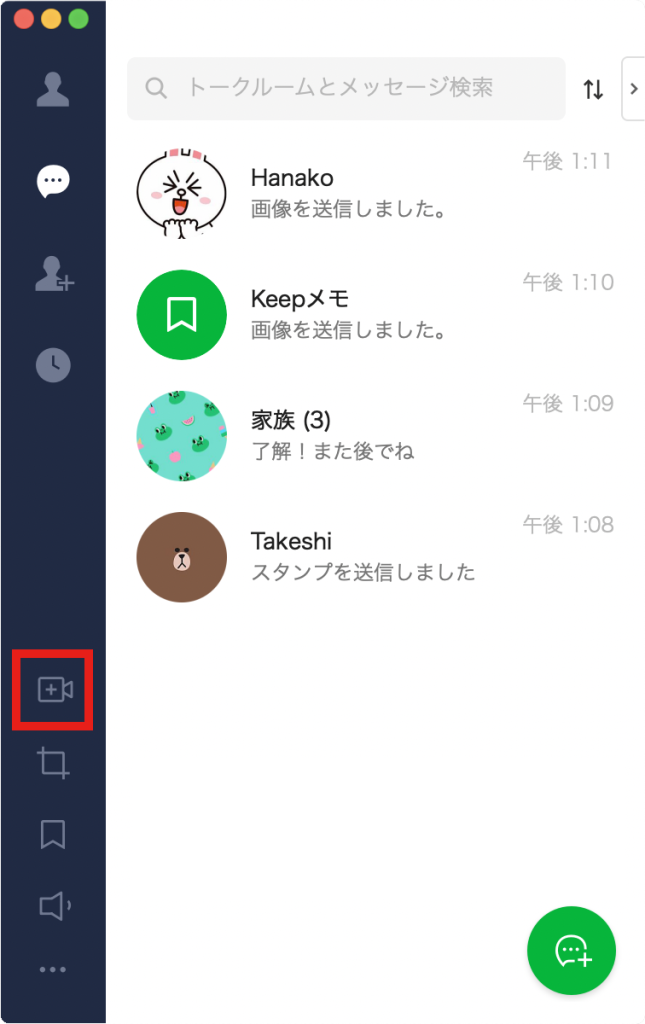Close the window with red button

point(23,19)
